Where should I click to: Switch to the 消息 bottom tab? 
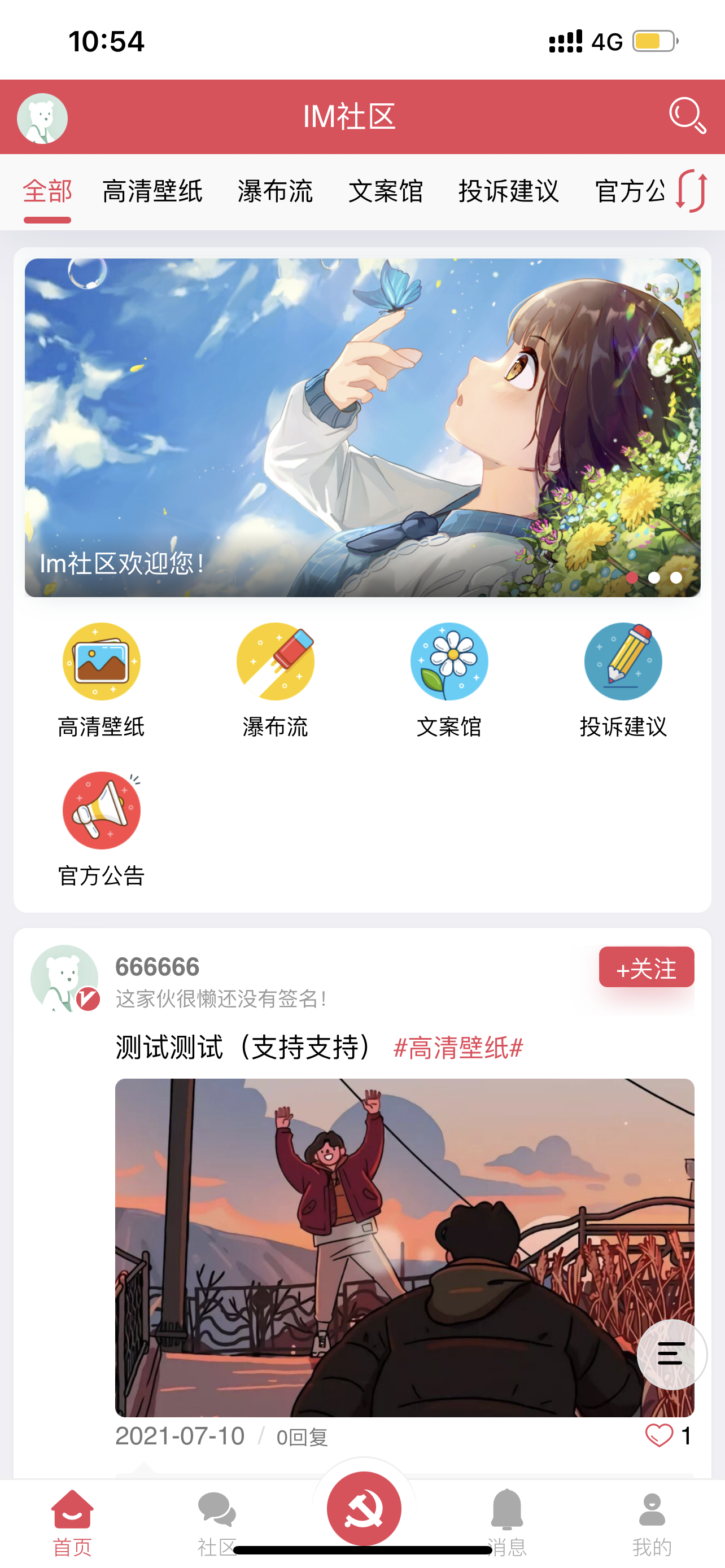pyautogui.click(x=506, y=1519)
